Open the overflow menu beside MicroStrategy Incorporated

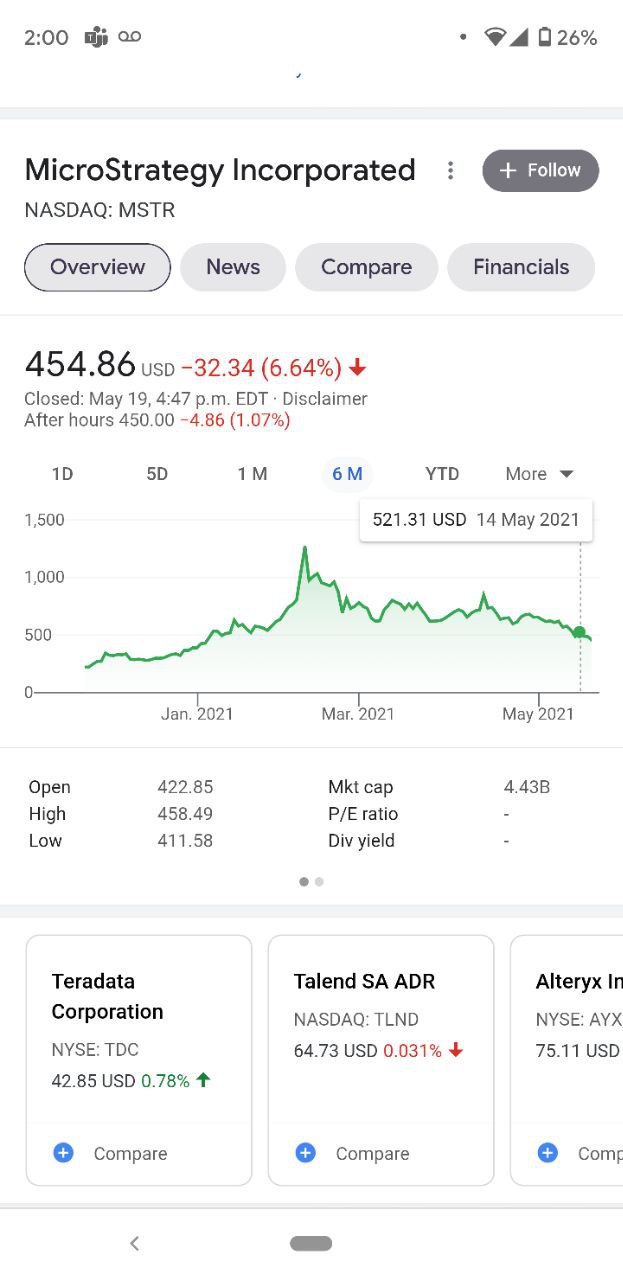pos(451,171)
